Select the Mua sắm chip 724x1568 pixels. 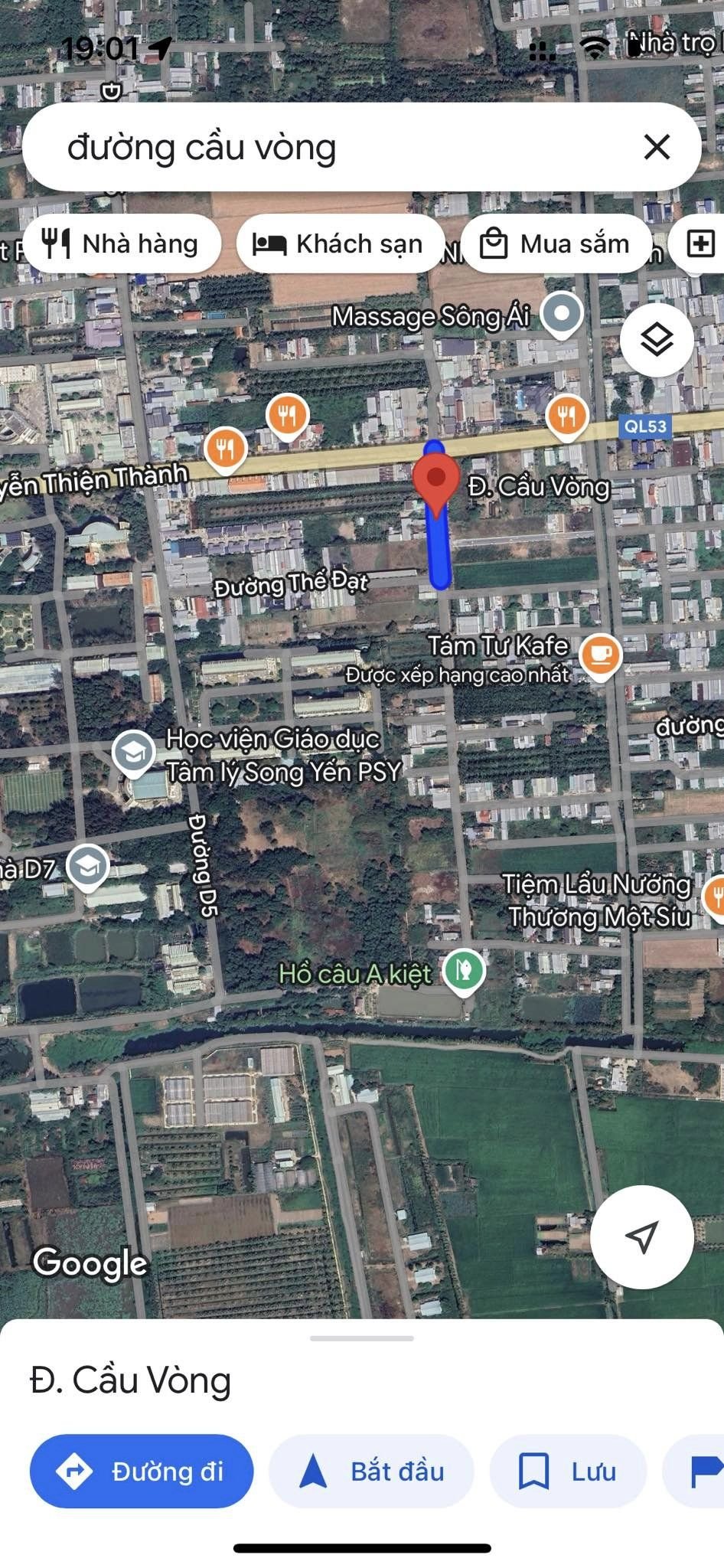coord(556,244)
